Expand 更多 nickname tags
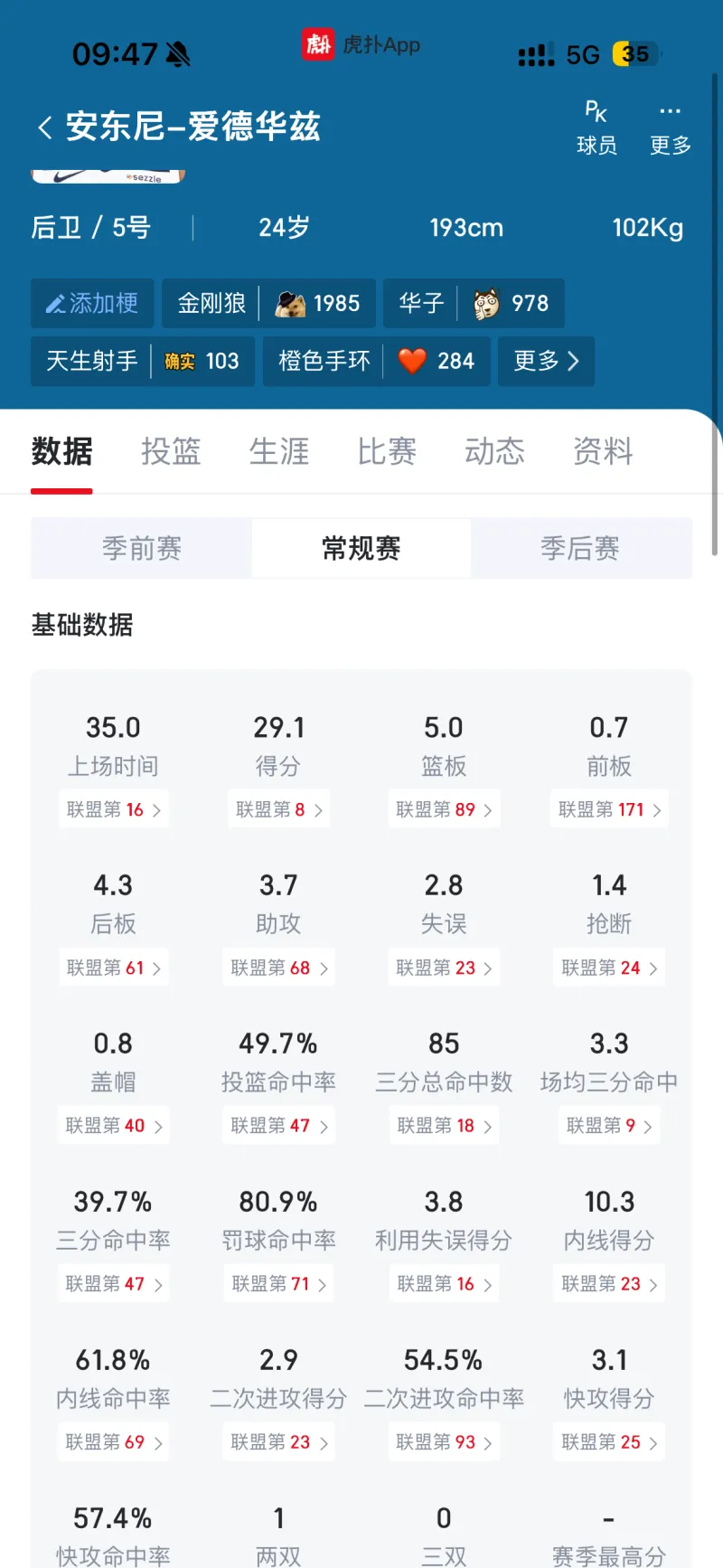This screenshot has width=723, height=1568. coord(546,362)
